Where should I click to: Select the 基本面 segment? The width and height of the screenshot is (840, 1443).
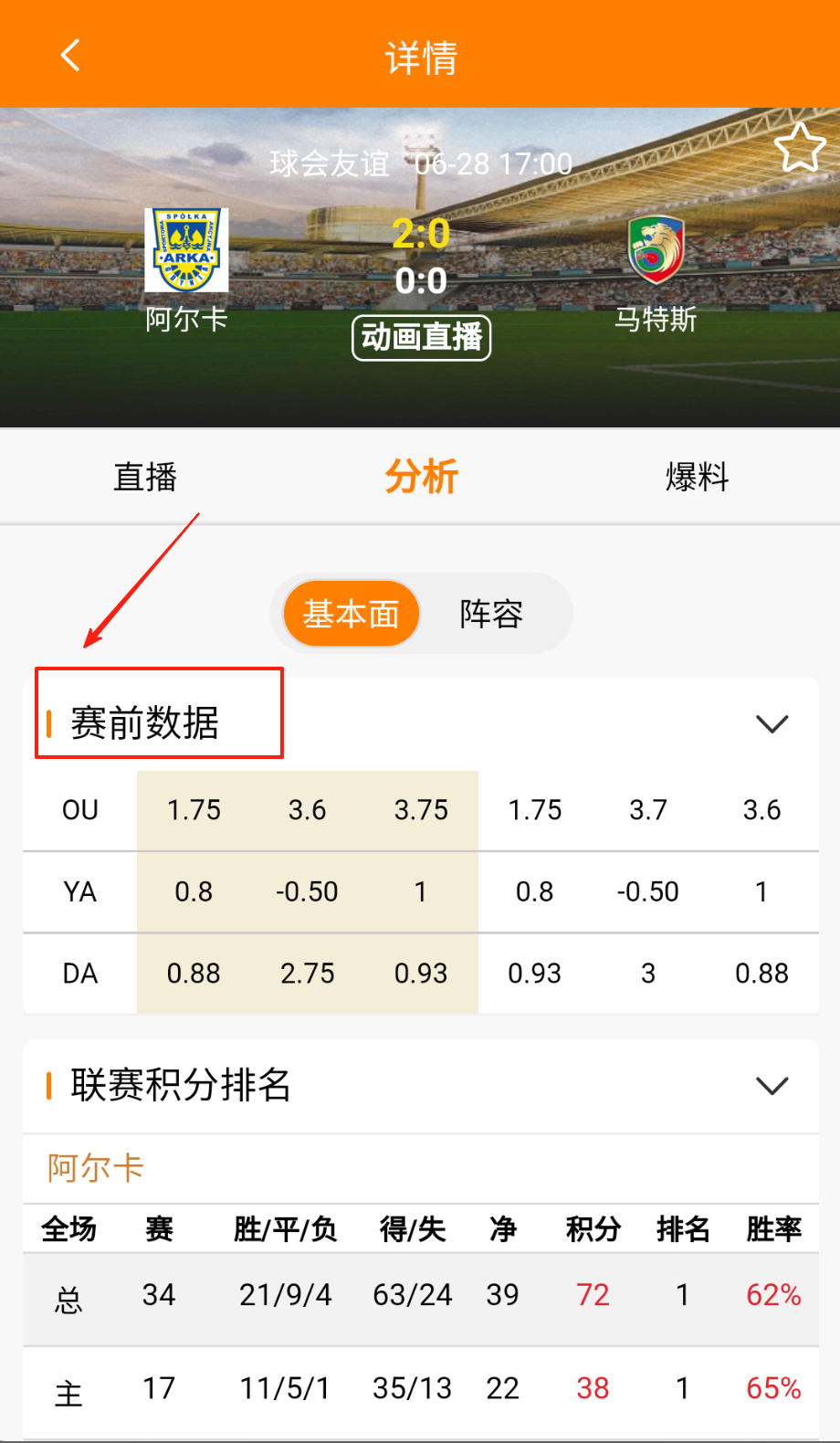352,614
